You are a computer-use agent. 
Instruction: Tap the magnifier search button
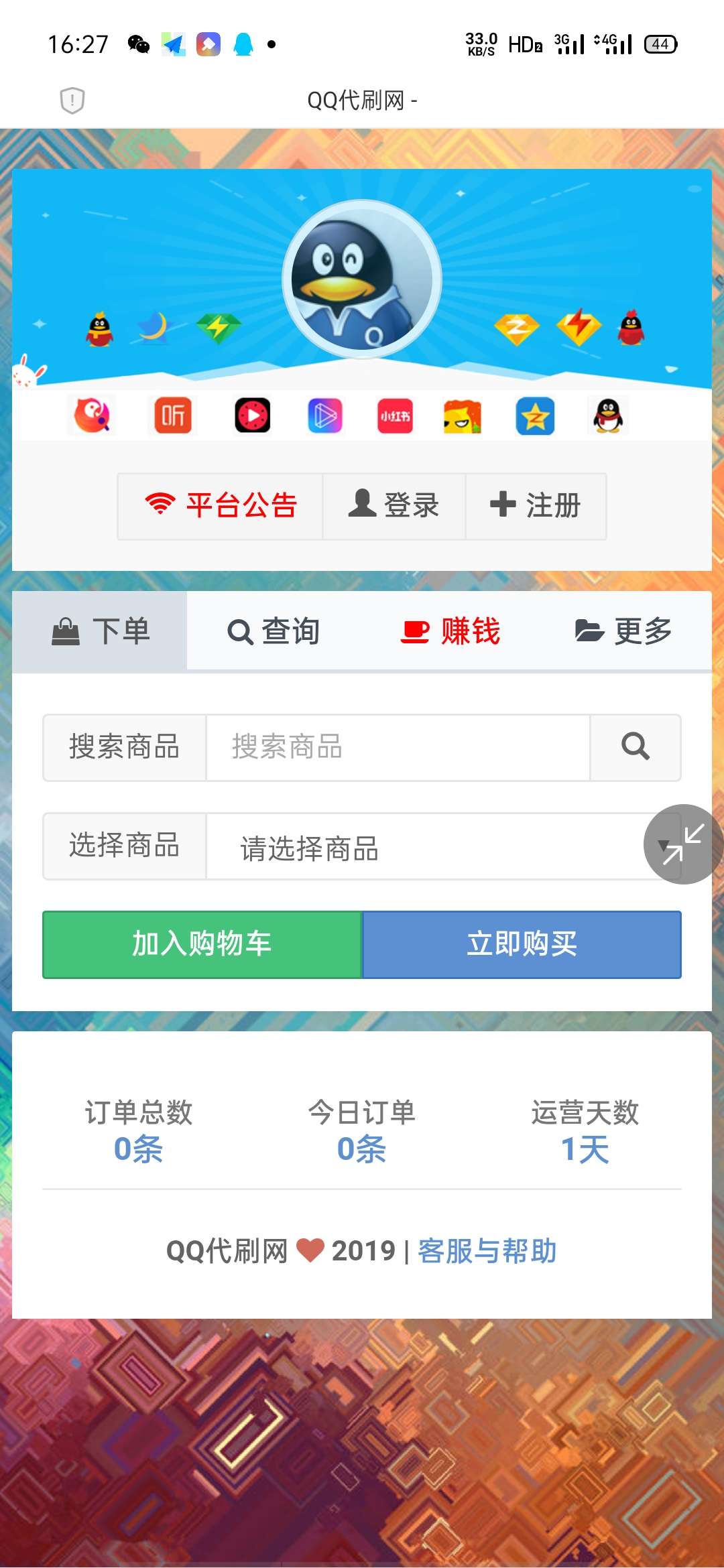click(x=635, y=747)
